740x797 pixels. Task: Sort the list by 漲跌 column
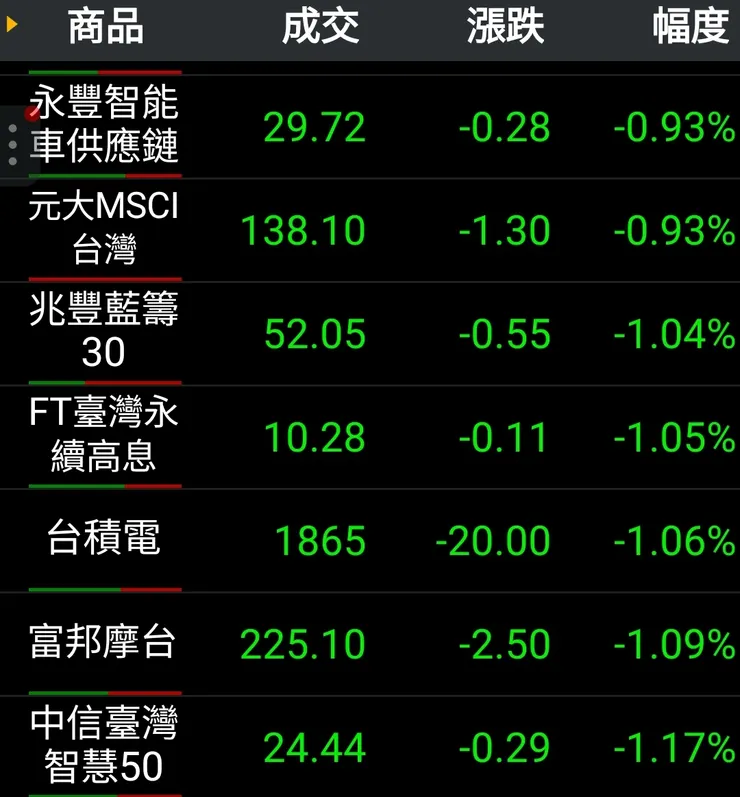505,27
